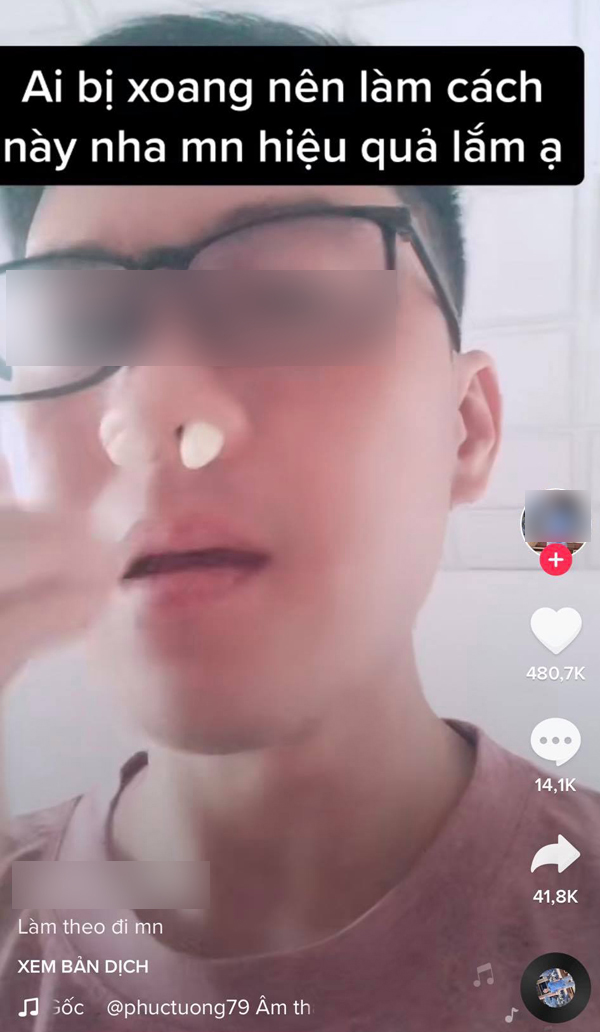The width and height of the screenshot is (600, 1032).
Task: Open the creator's profile avatar
Action: 556,521
